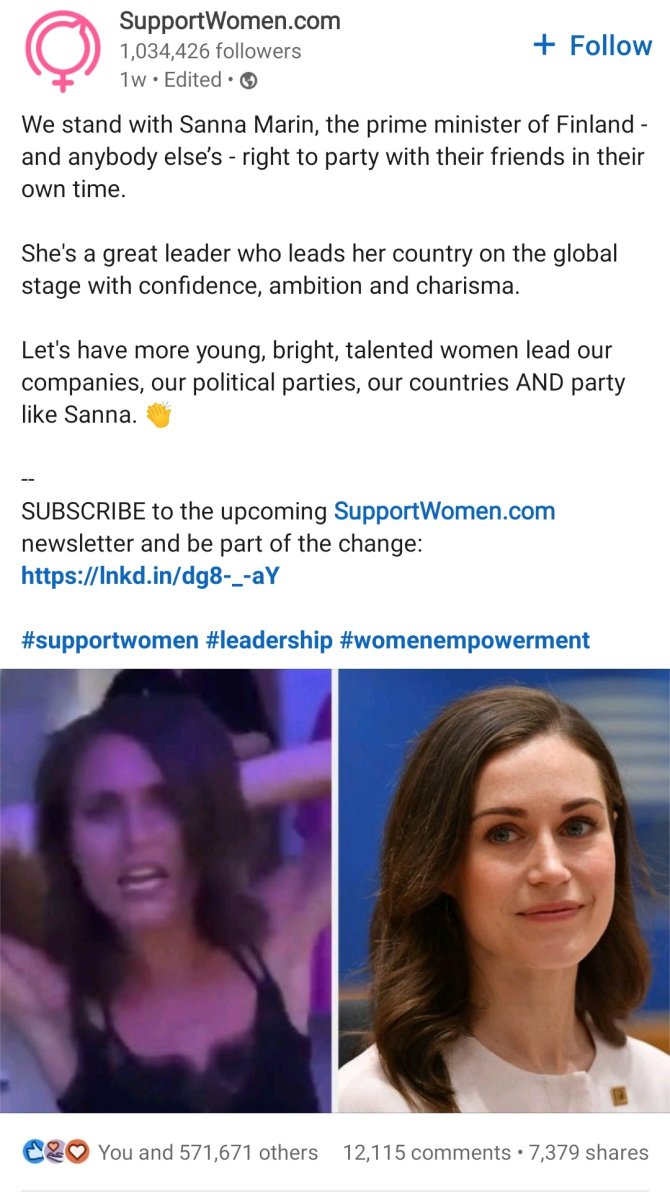View the 7,379 shares
The image size is (670, 1200).
[x=592, y=1153]
